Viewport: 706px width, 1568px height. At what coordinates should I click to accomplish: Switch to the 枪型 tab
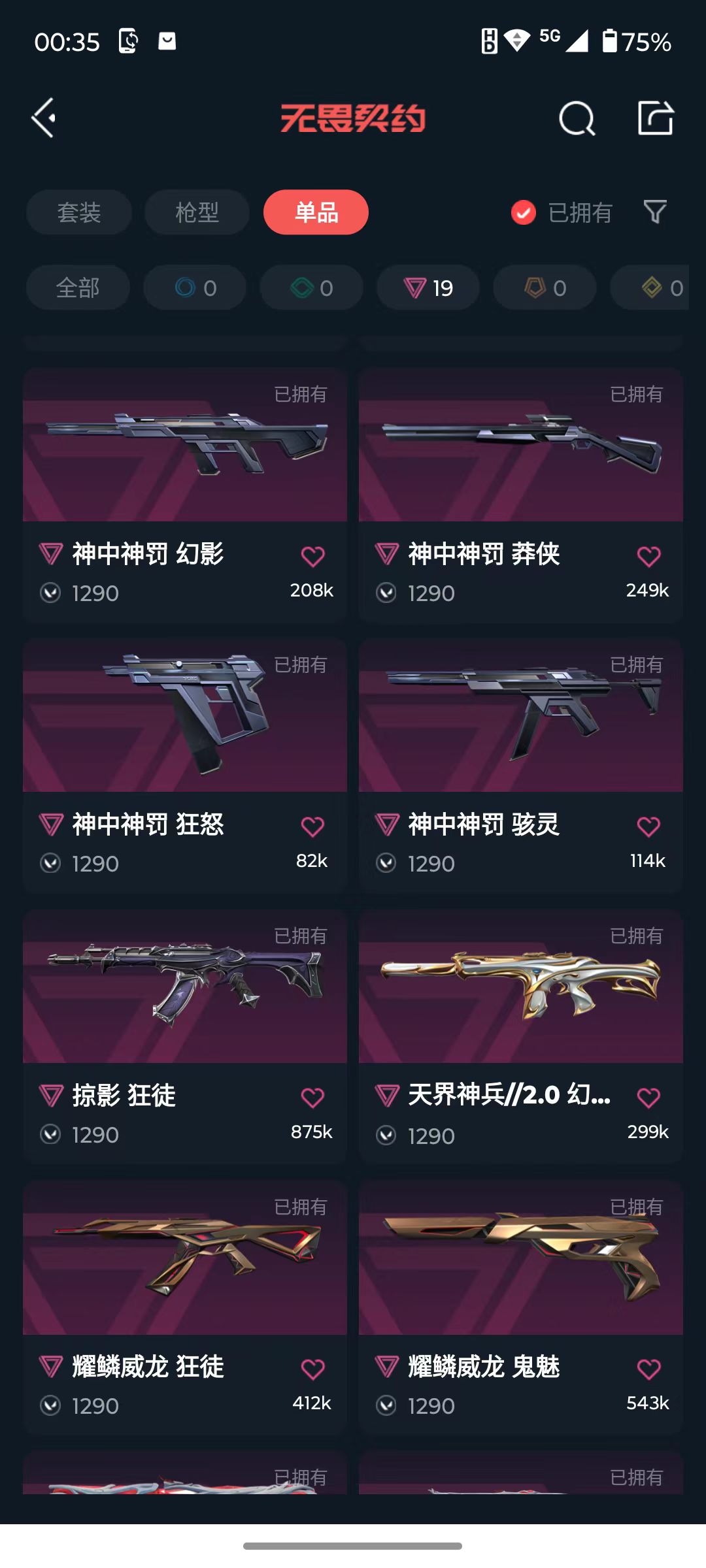click(197, 212)
